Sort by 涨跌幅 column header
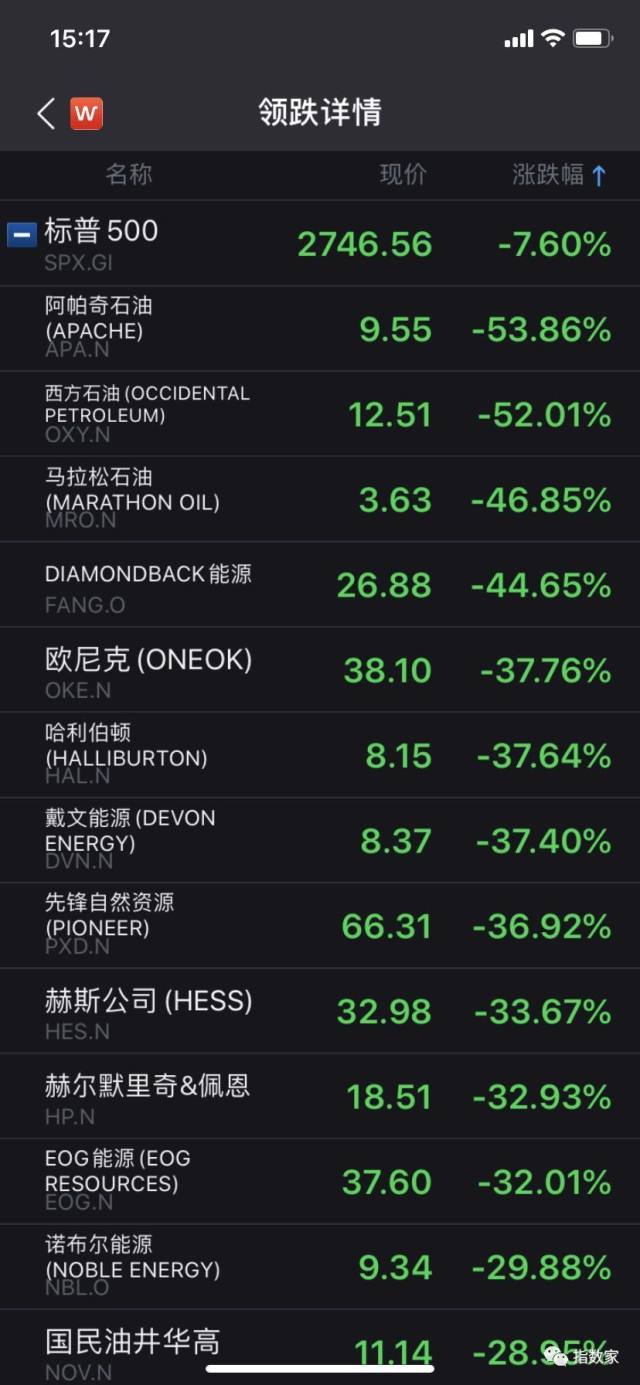640x1385 pixels. pyautogui.click(x=559, y=175)
